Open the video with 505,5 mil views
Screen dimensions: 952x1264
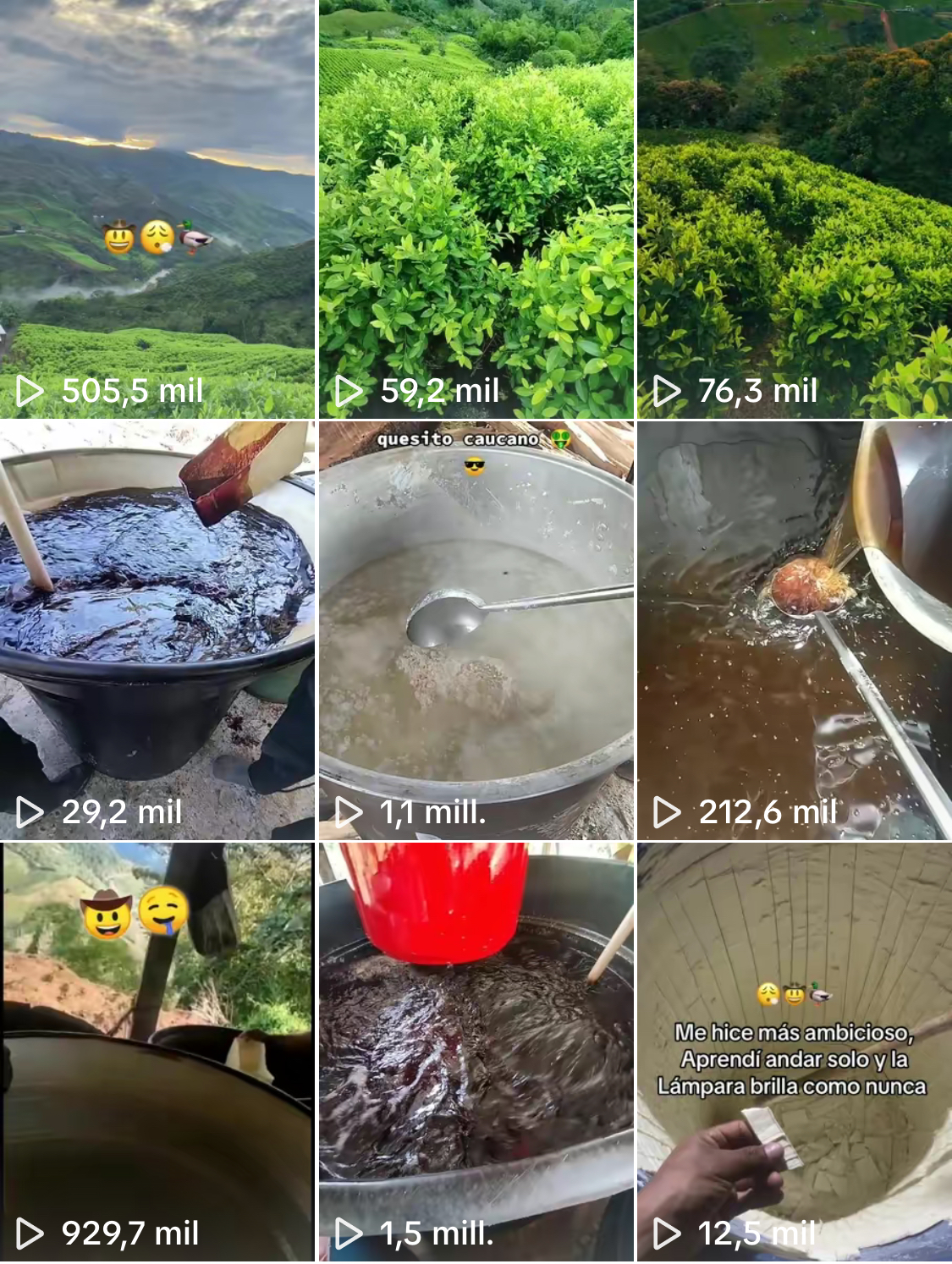pyautogui.click(x=157, y=209)
